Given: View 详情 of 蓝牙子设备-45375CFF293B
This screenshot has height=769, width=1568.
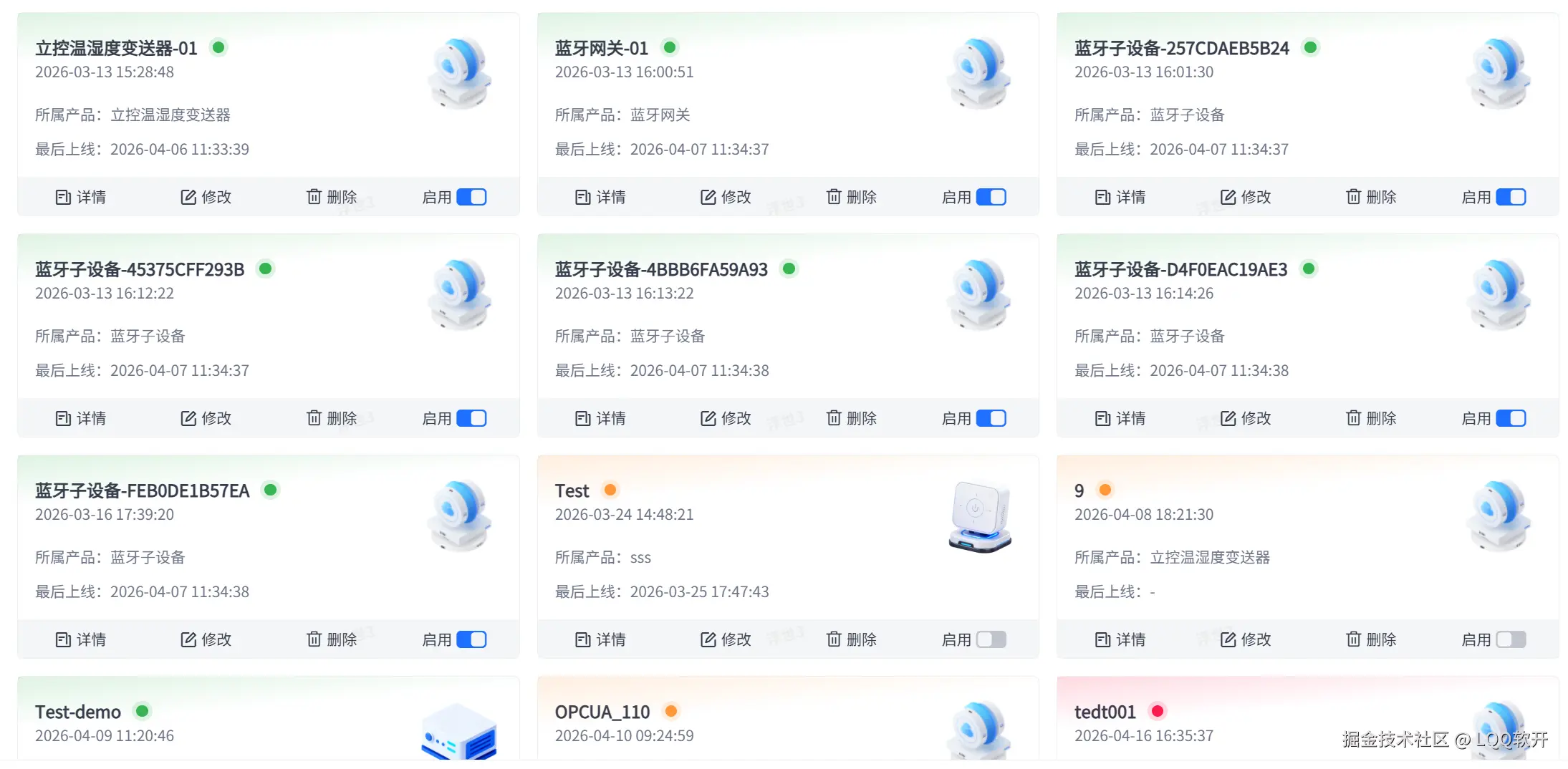Looking at the screenshot, I should coord(80,418).
